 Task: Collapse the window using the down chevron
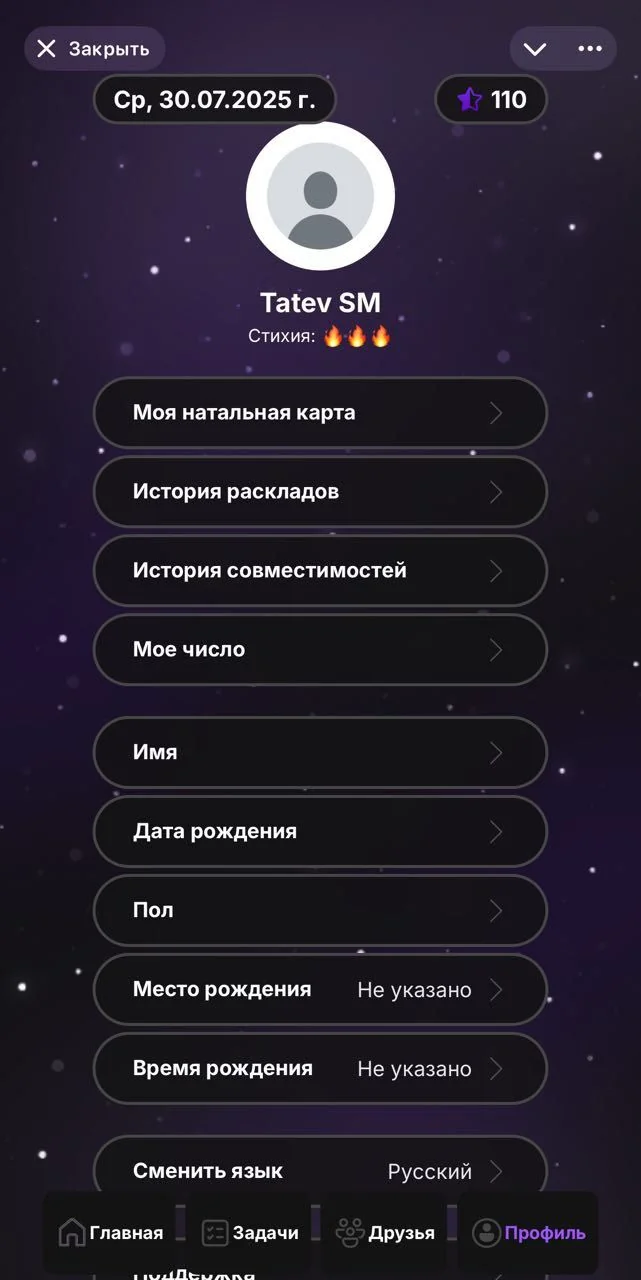[535, 49]
